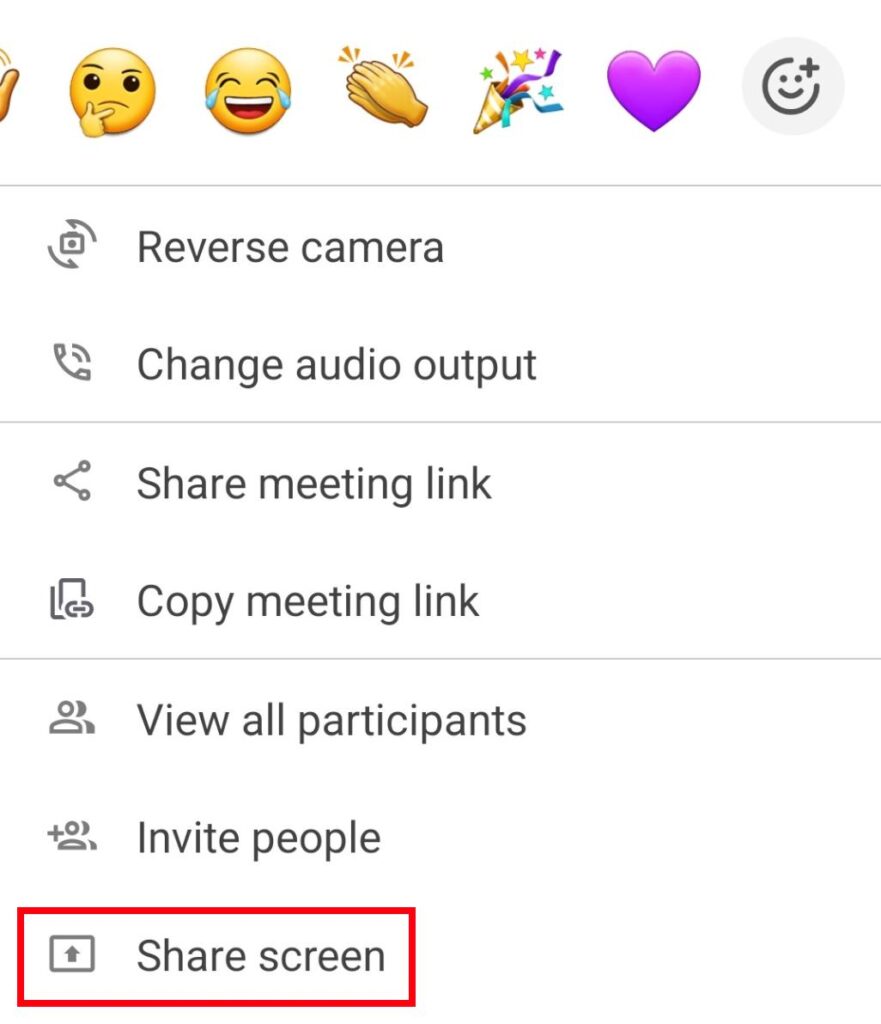
Task: Select Reverse camera
Action: (289, 247)
